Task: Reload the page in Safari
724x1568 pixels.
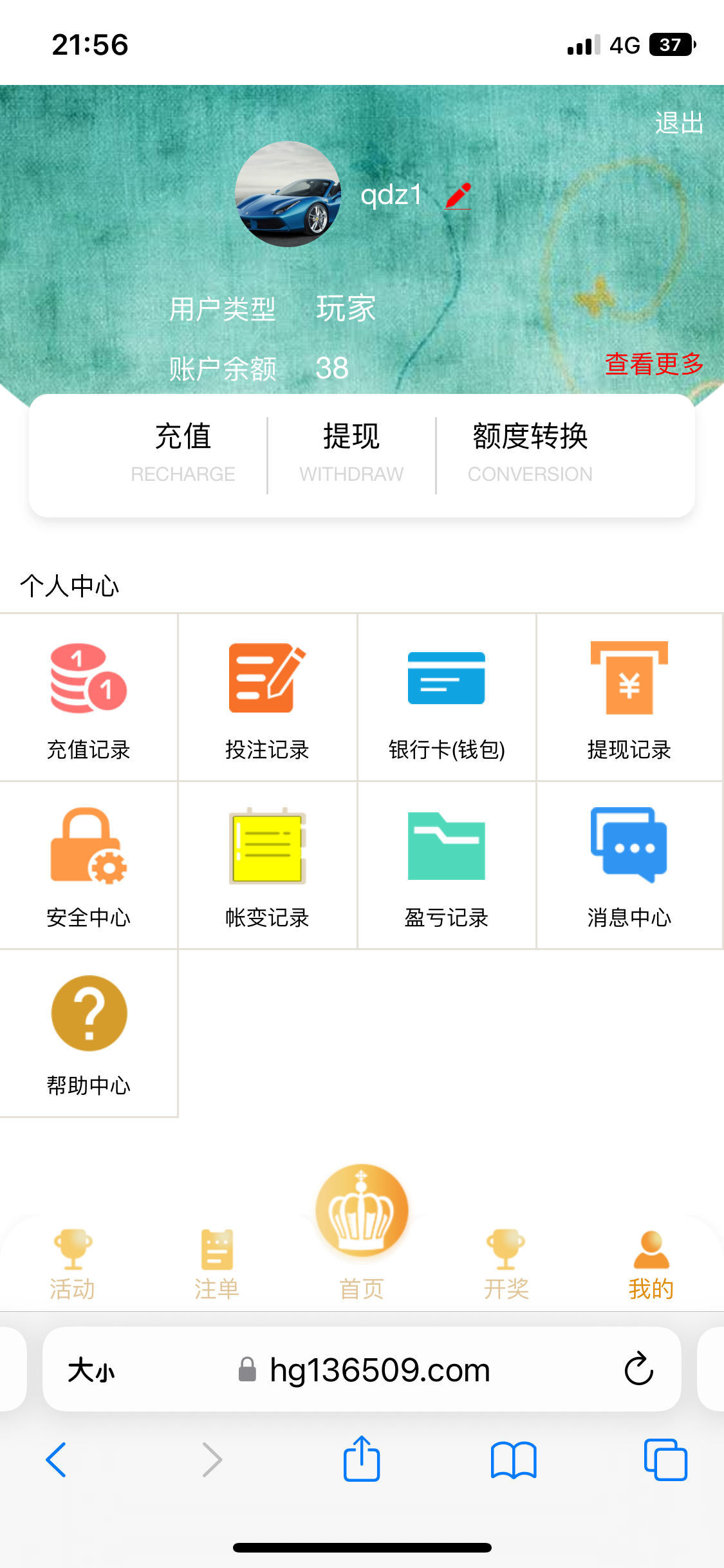Action: (x=638, y=1368)
